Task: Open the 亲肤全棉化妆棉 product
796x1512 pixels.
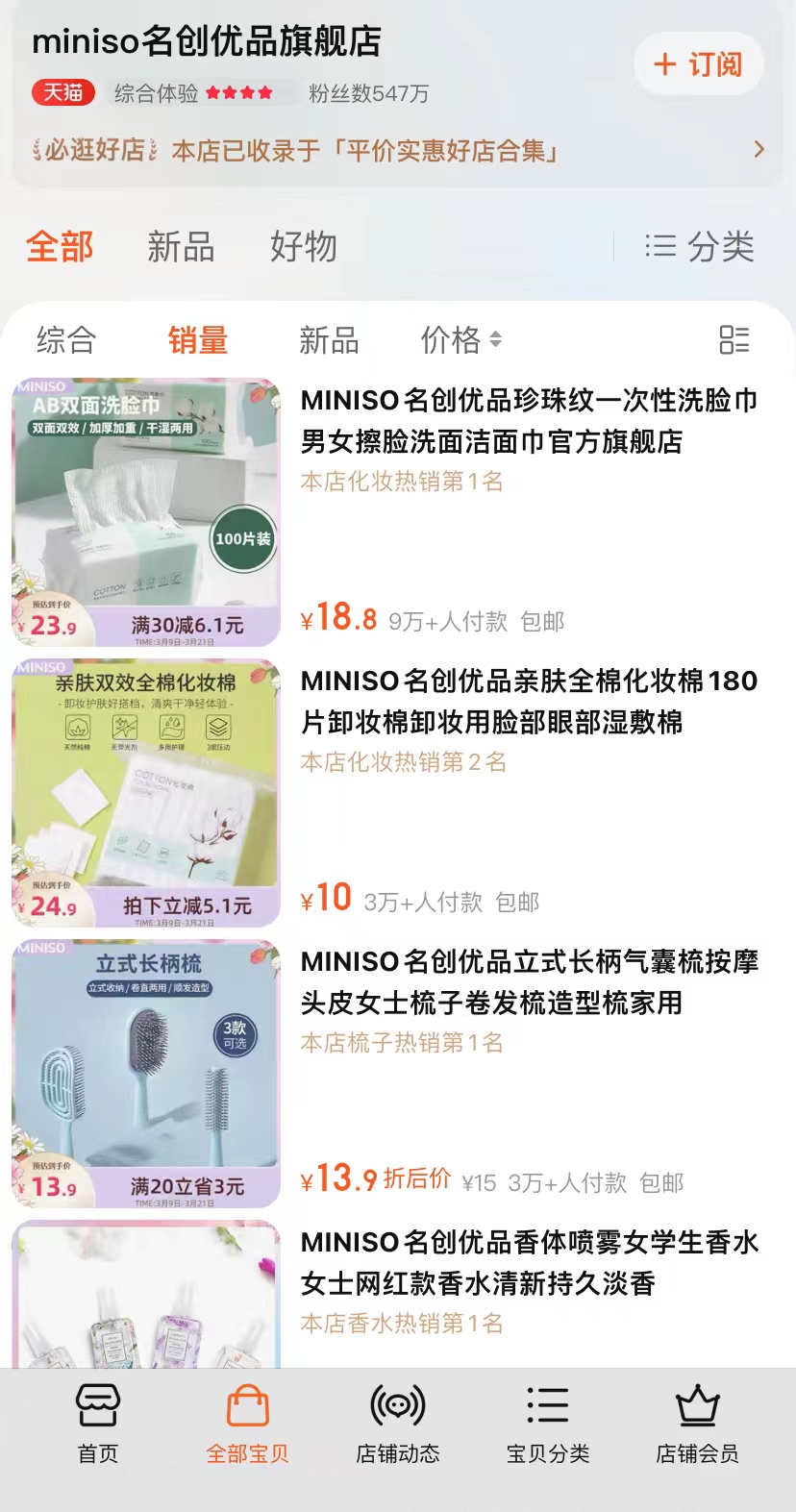Action: click(x=529, y=701)
